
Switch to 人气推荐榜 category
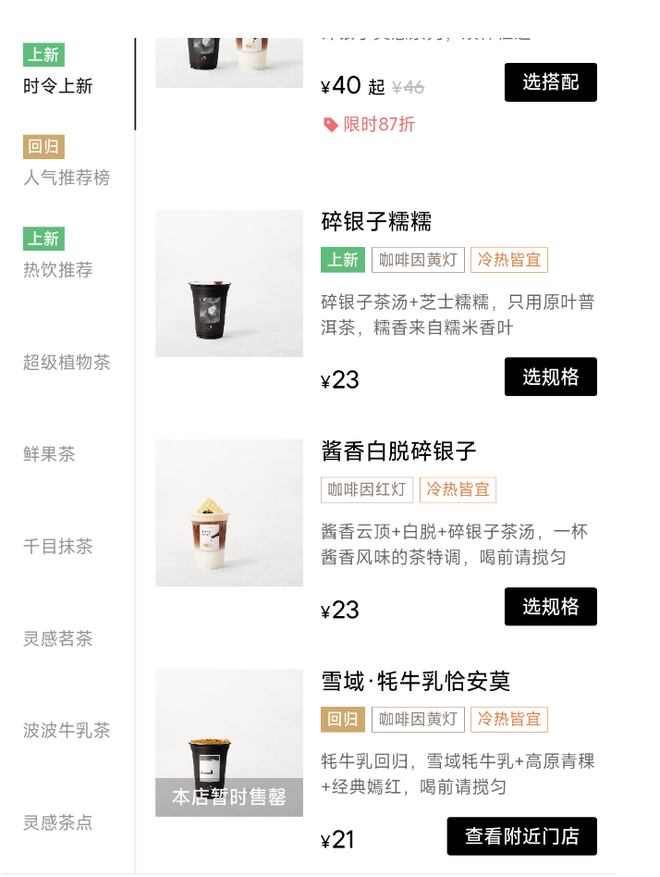pyautogui.click(x=66, y=178)
